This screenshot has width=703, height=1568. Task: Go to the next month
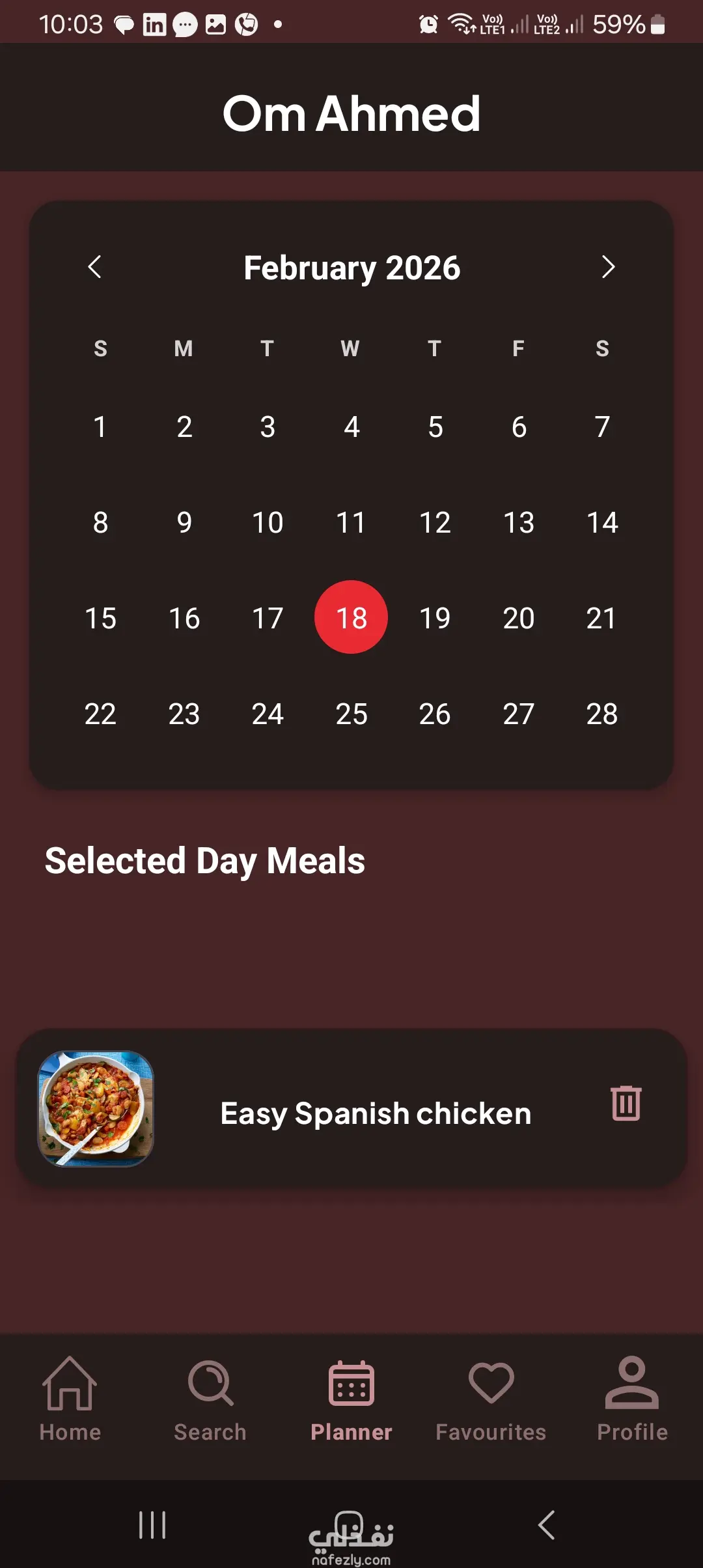point(608,267)
